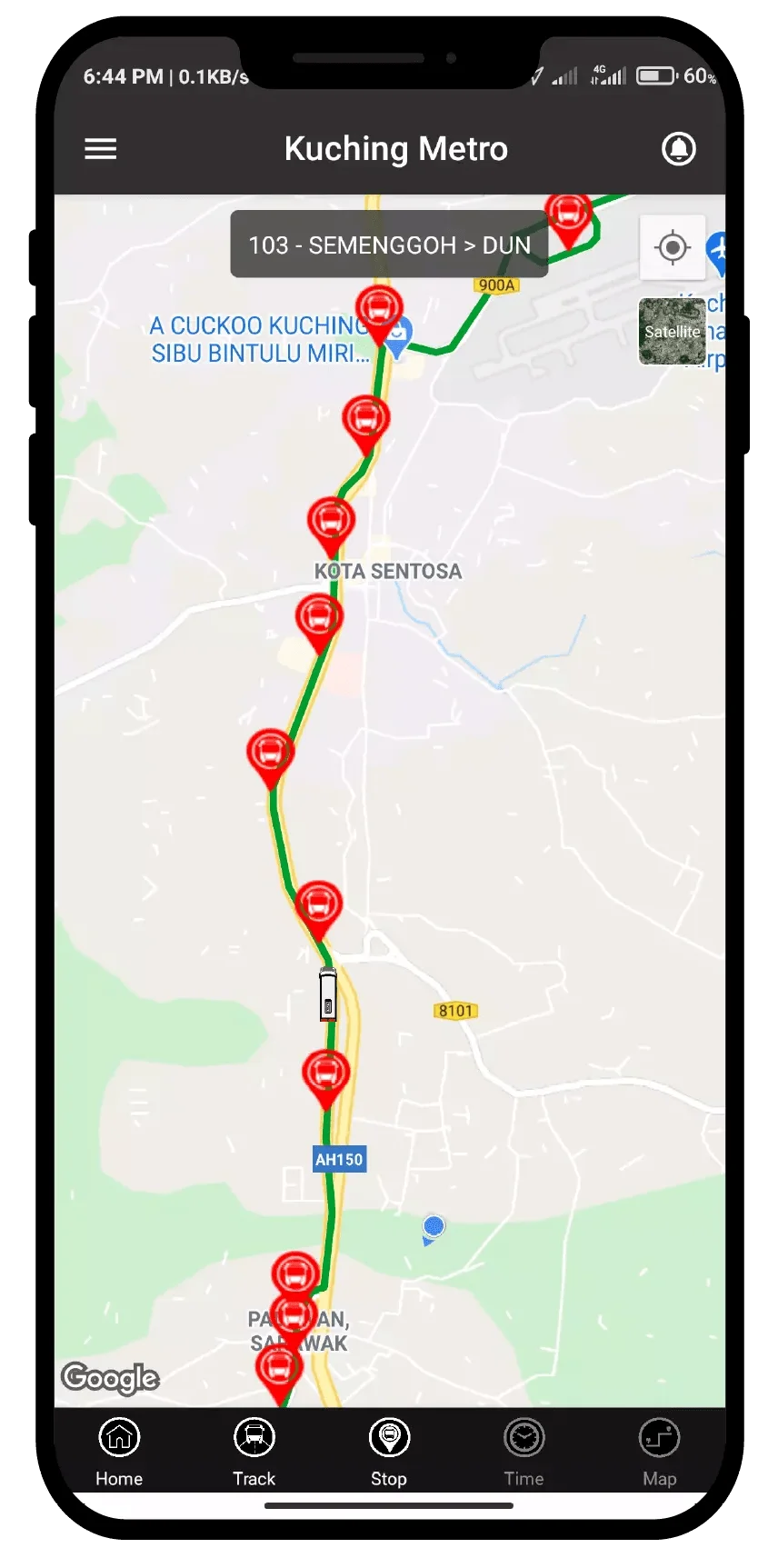
Task: Go to the Home tab
Action: (x=119, y=1453)
